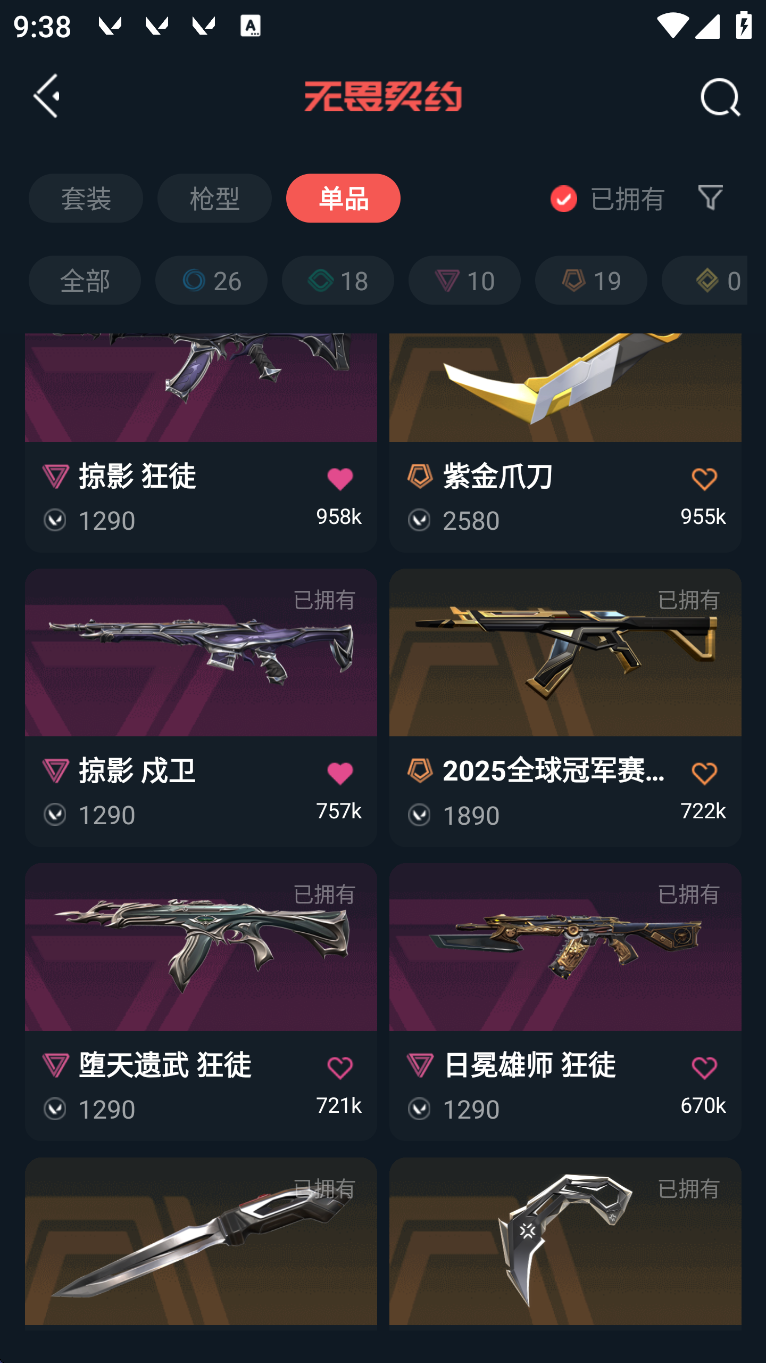Switch to the 枪型 tab
766x1363 pixels.
click(x=214, y=198)
